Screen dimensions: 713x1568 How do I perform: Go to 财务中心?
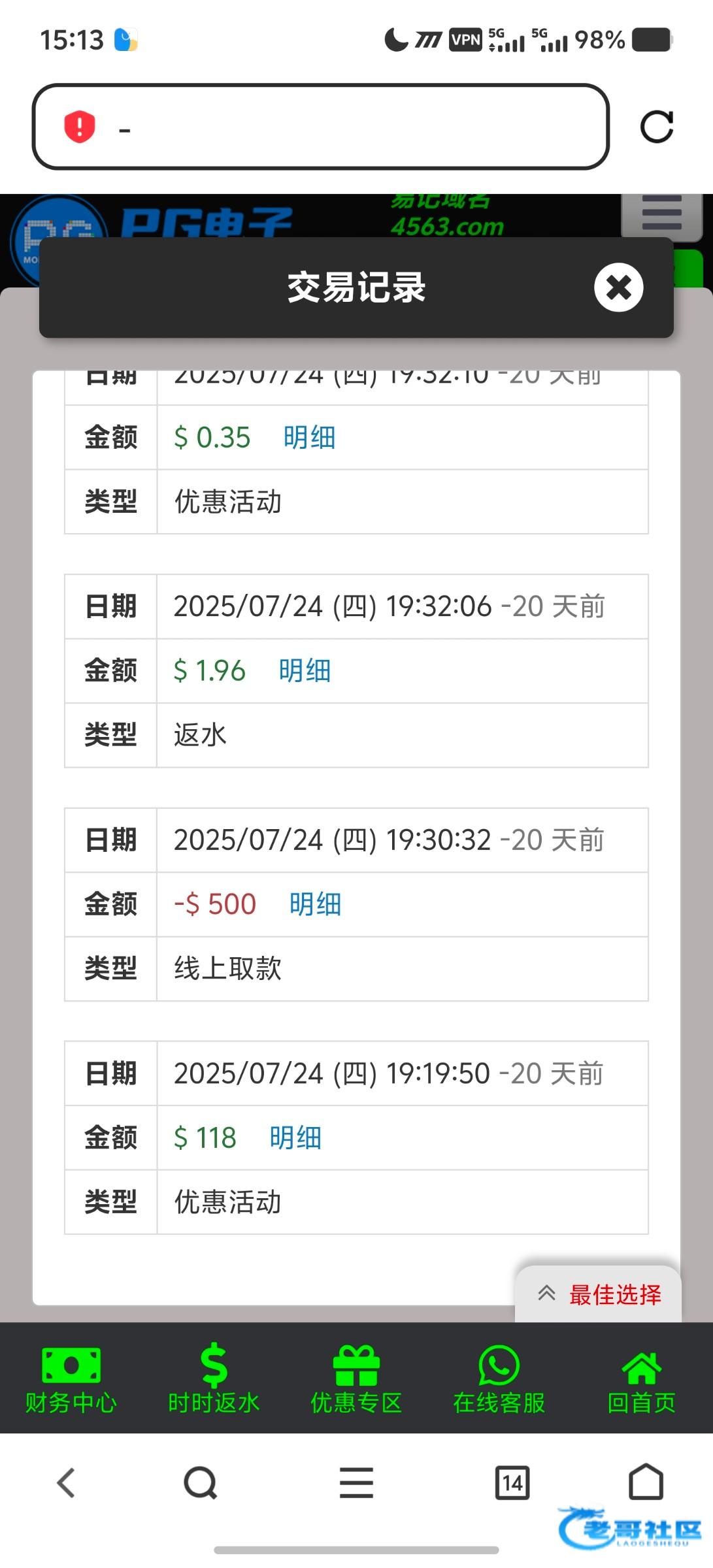(71, 1379)
